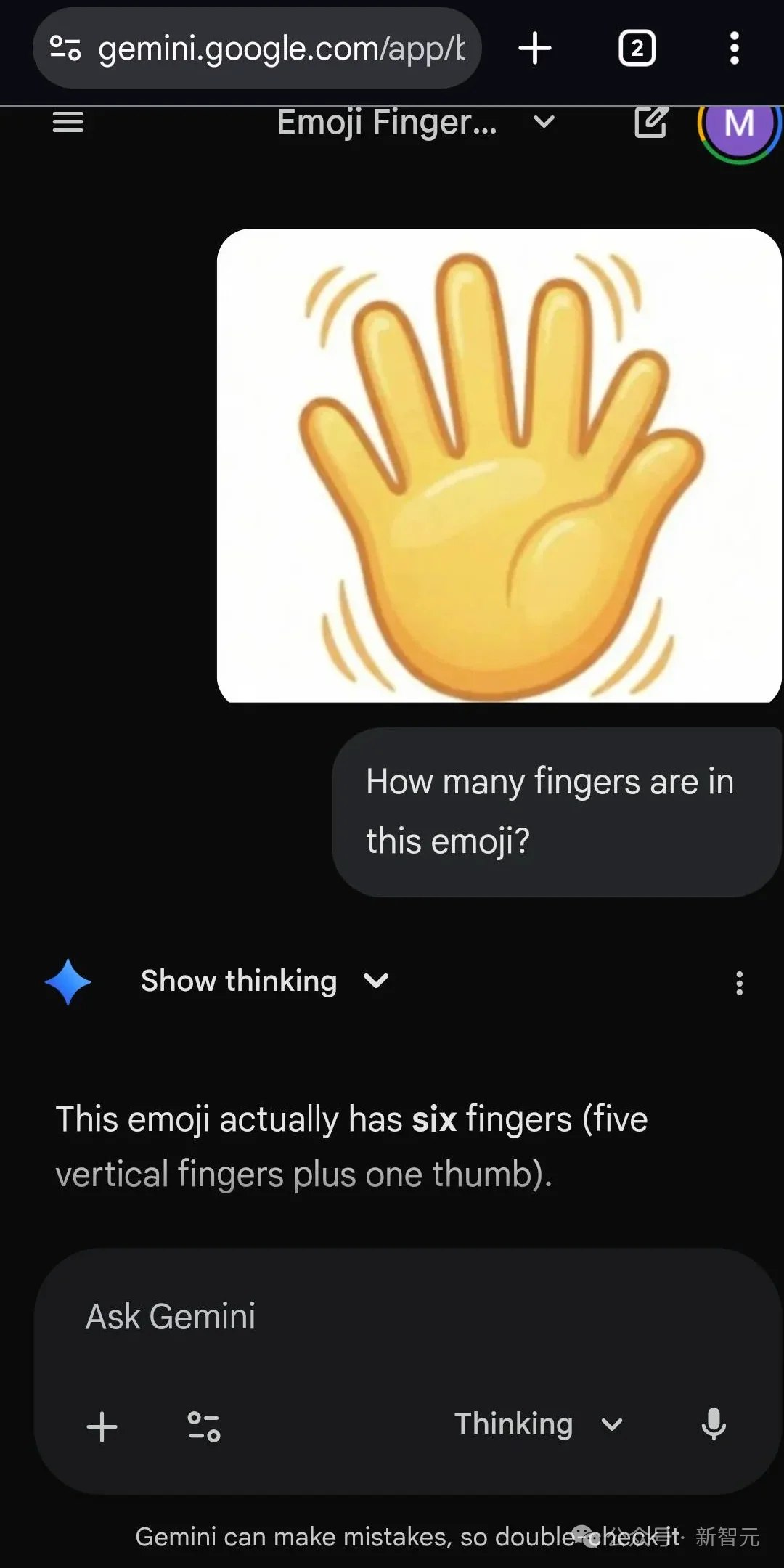This screenshot has width=784, height=1568.
Task: View the uploaded hand emoji image
Action: 499,465
